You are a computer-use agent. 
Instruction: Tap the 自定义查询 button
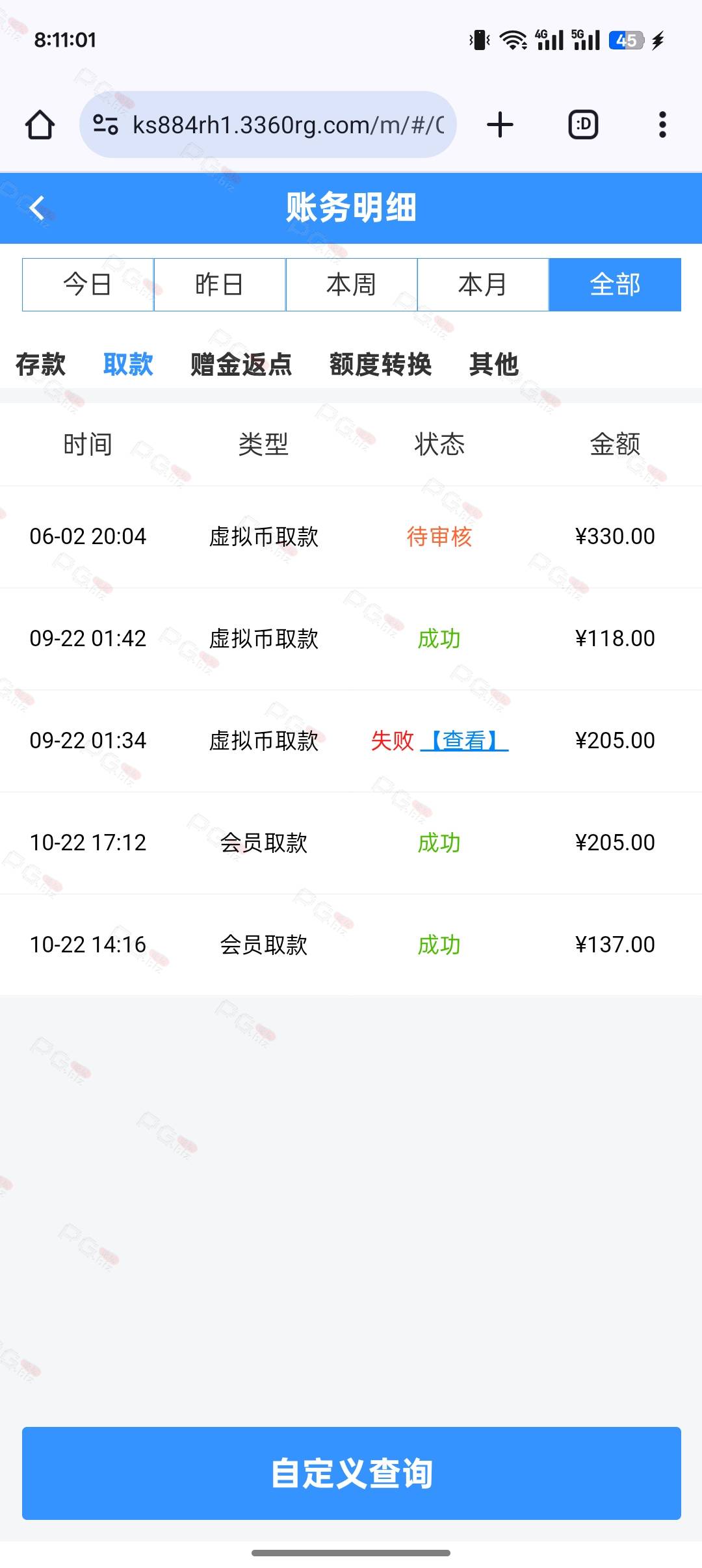(x=352, y=1473)
